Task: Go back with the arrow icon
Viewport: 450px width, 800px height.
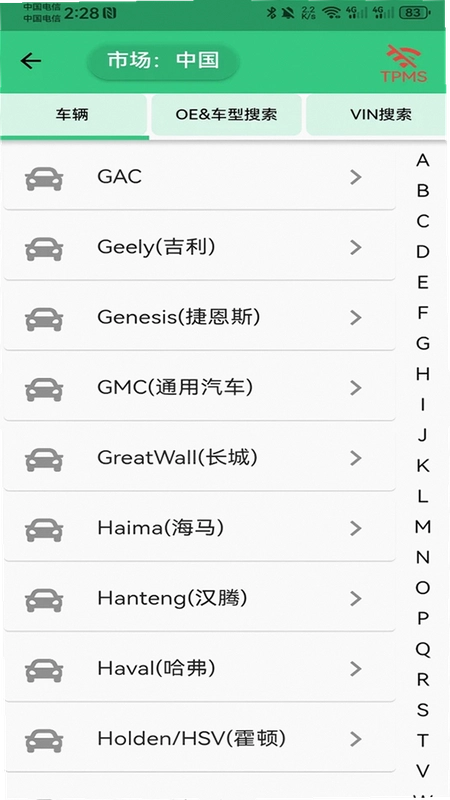Action: [31, 61]
